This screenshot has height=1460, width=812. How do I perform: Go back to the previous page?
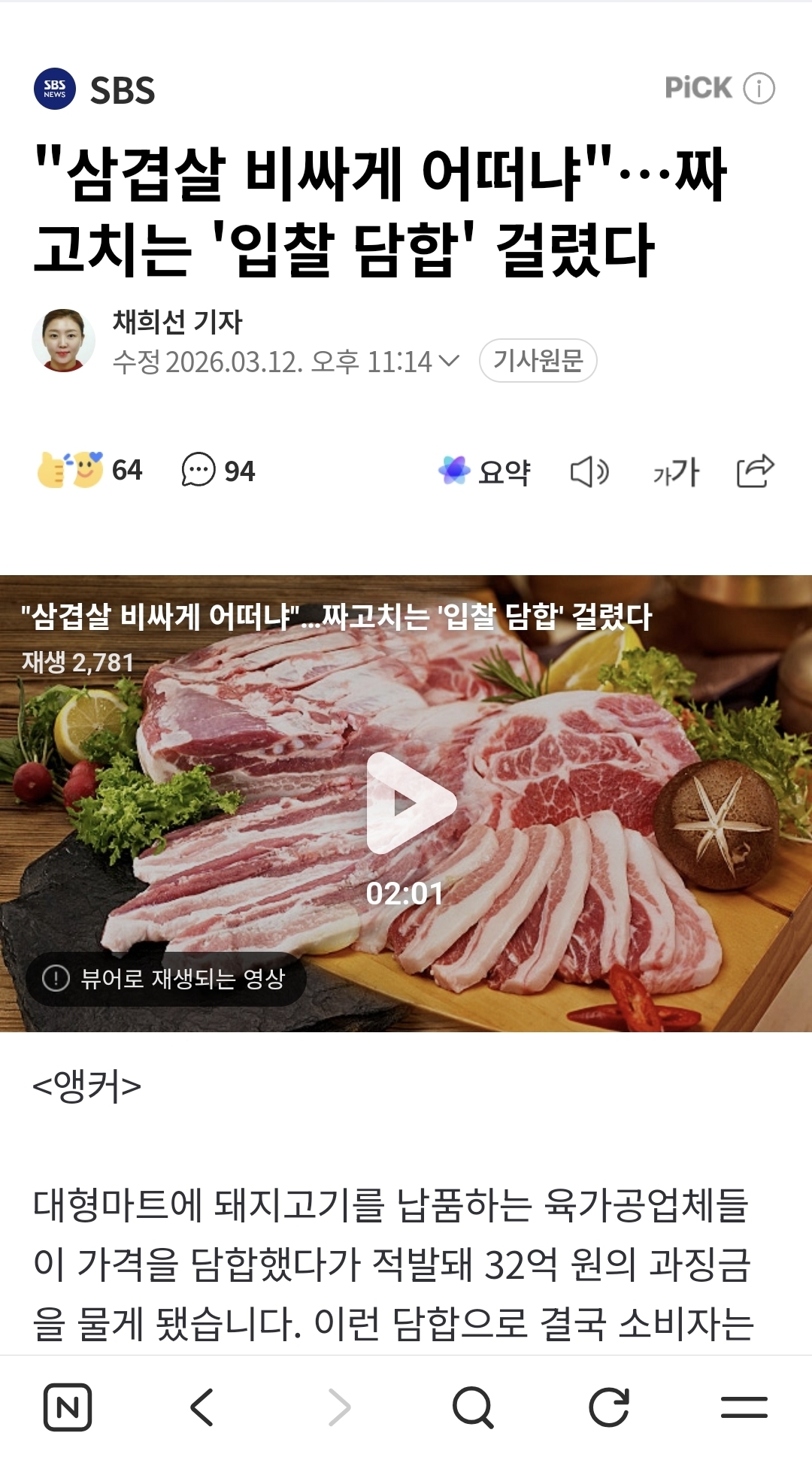point(202,1407)
